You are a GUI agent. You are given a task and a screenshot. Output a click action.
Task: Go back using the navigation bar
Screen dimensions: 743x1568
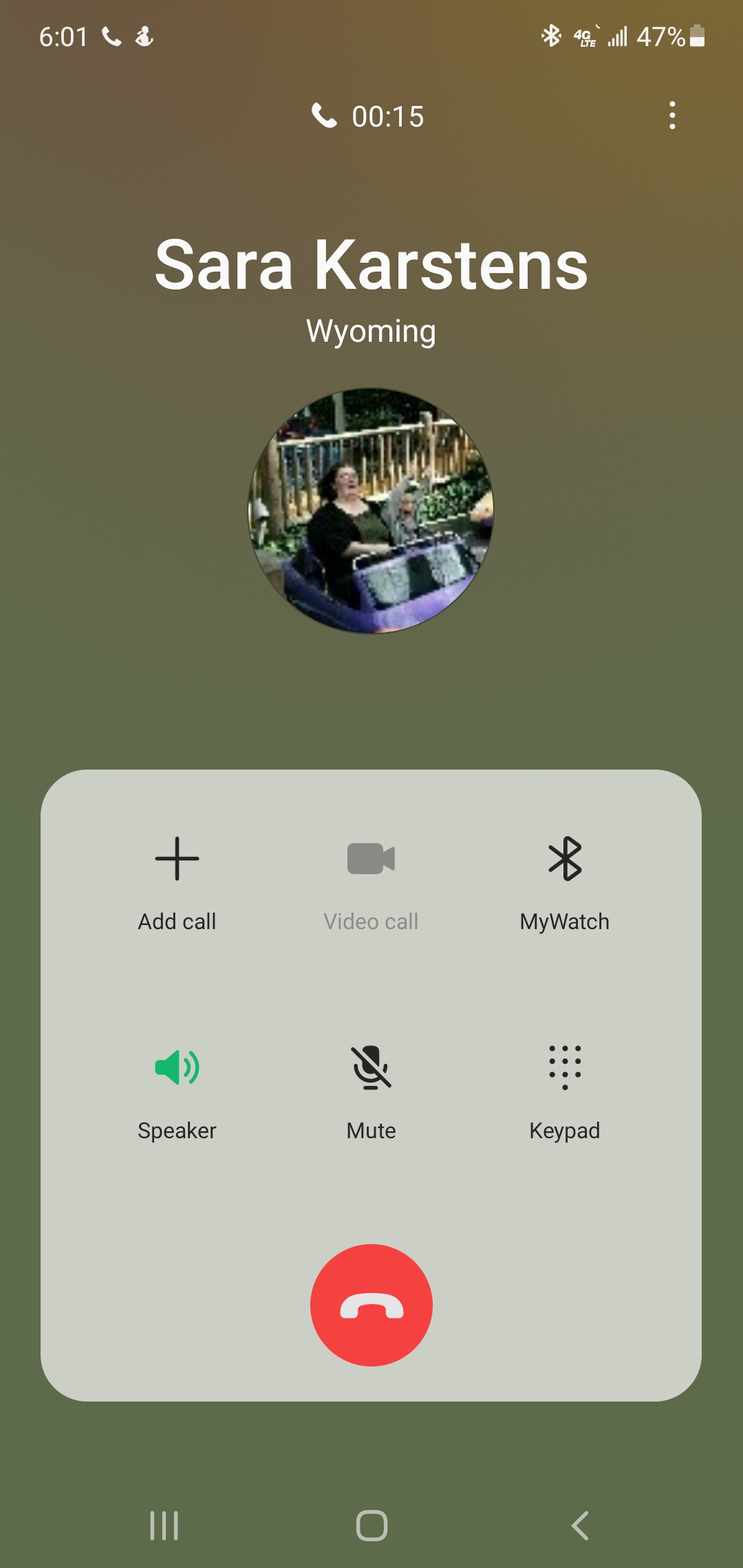click(580, 1525)
